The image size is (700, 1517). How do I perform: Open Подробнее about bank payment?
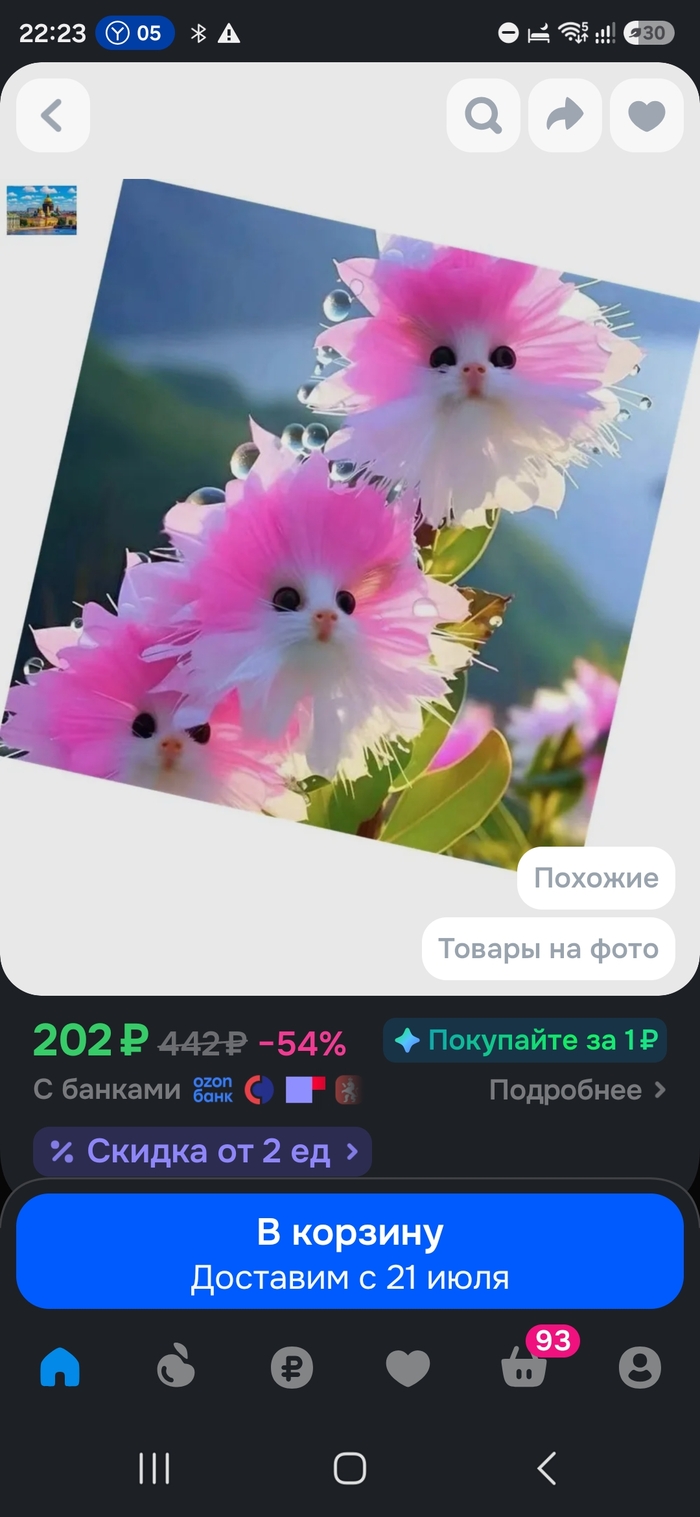coord(577,1090)
